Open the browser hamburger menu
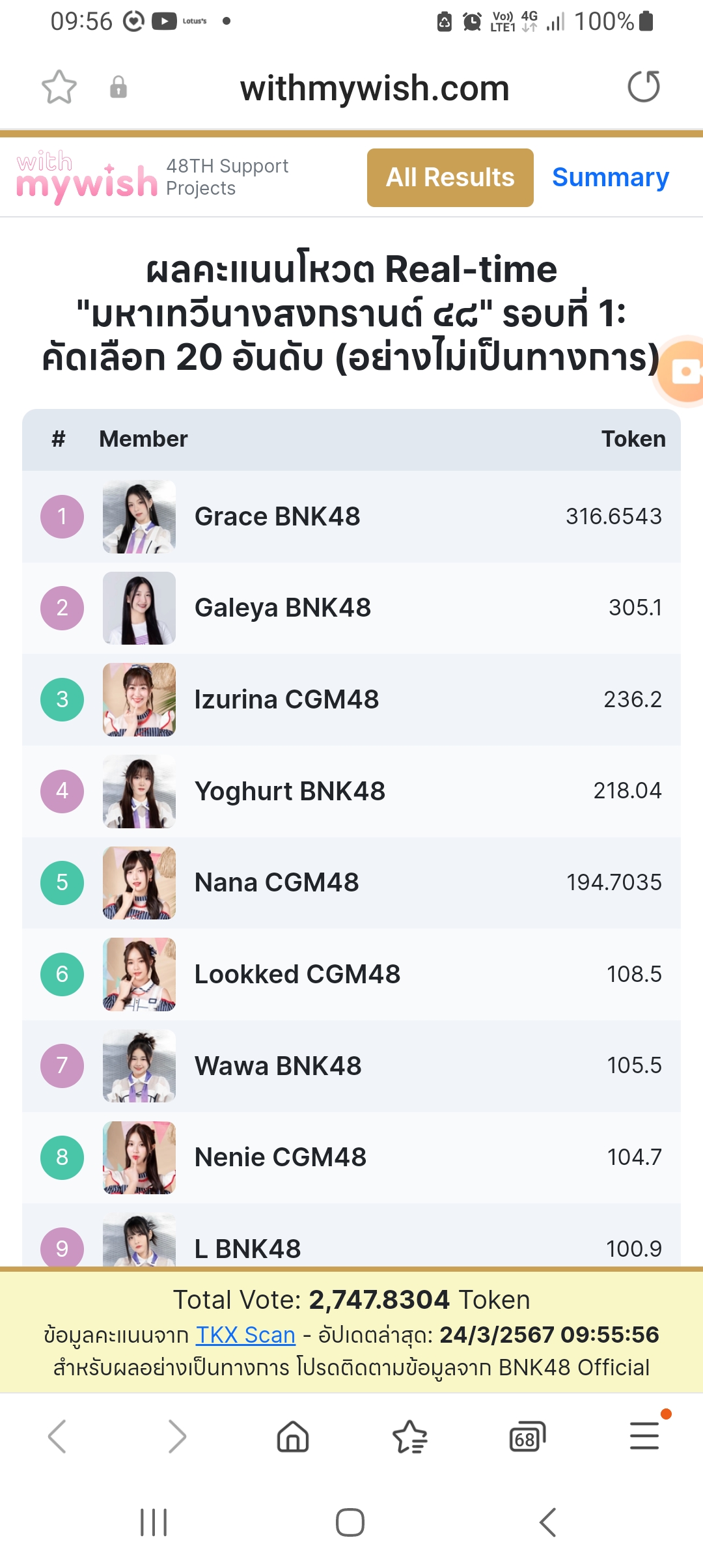Viewport: 703px width, 1568px height. (644, 1436)
